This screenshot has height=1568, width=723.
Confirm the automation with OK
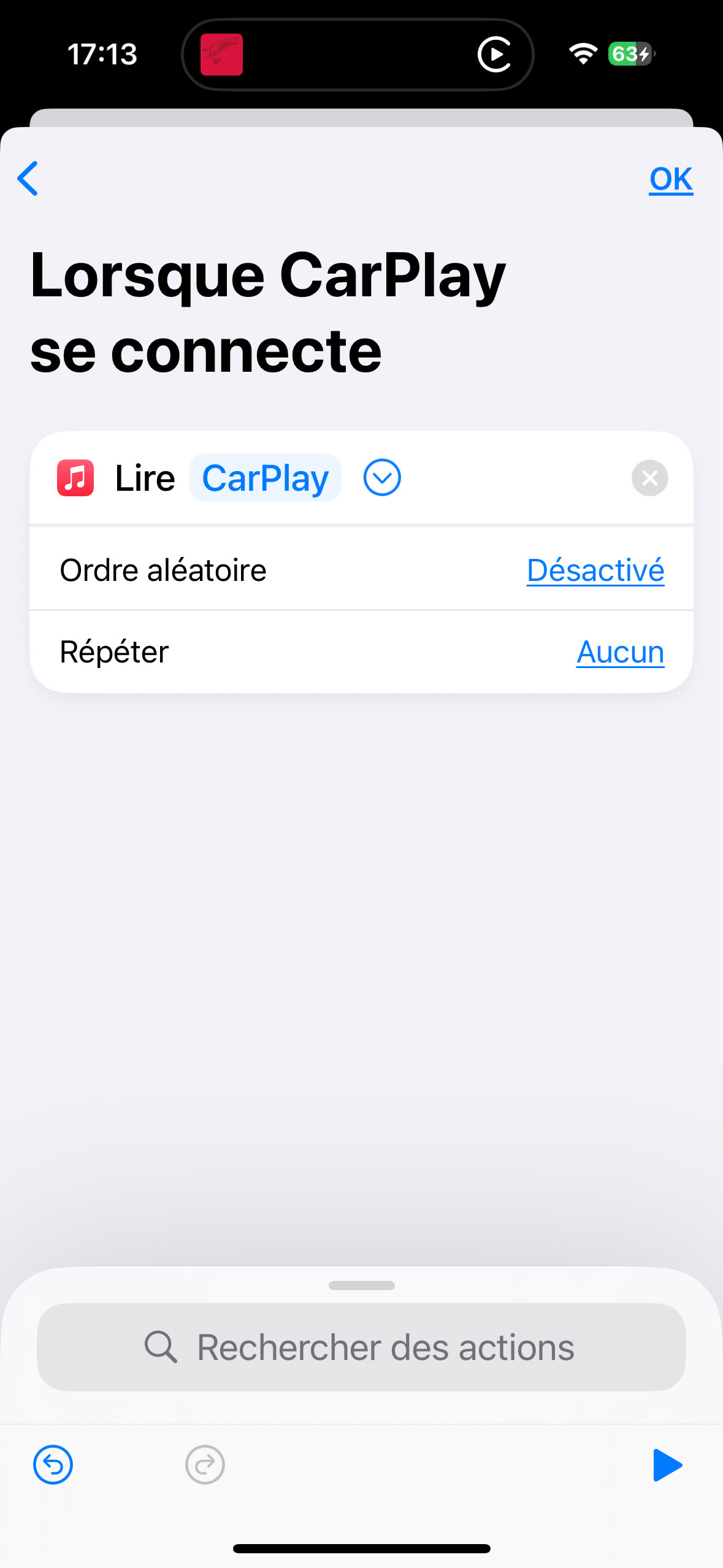670,180
